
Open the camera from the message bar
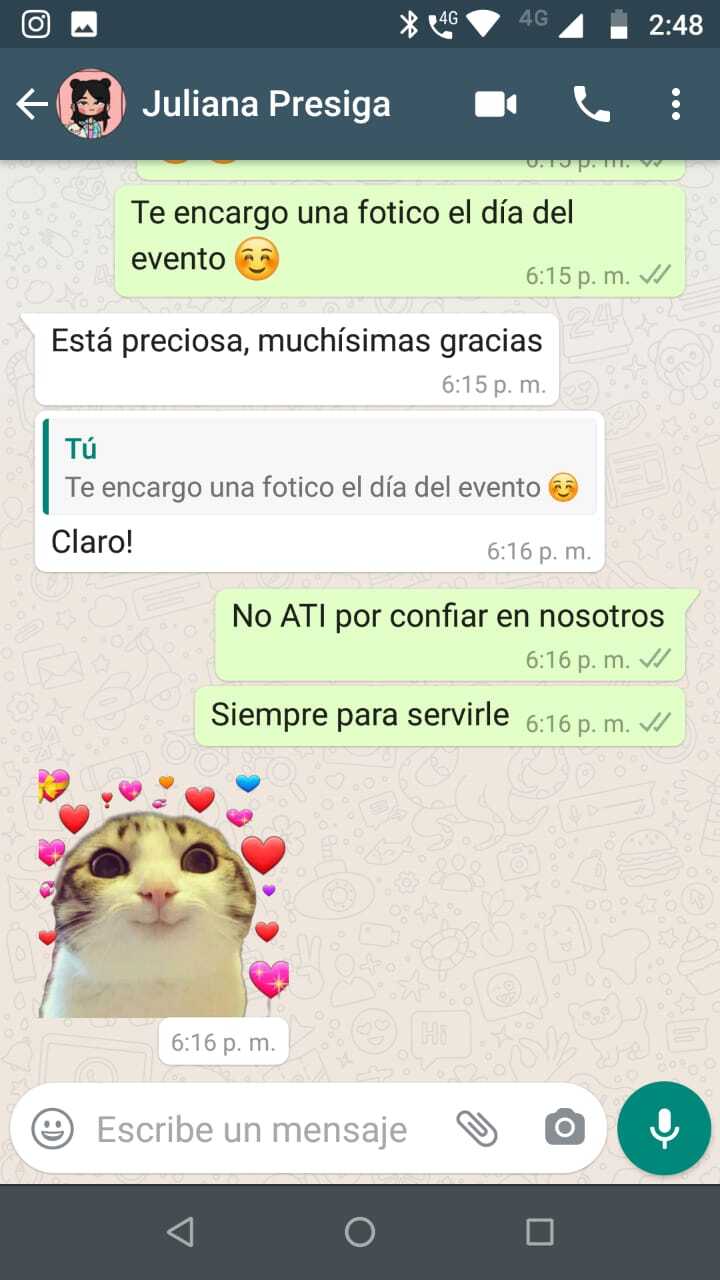tap(565, 1129)
